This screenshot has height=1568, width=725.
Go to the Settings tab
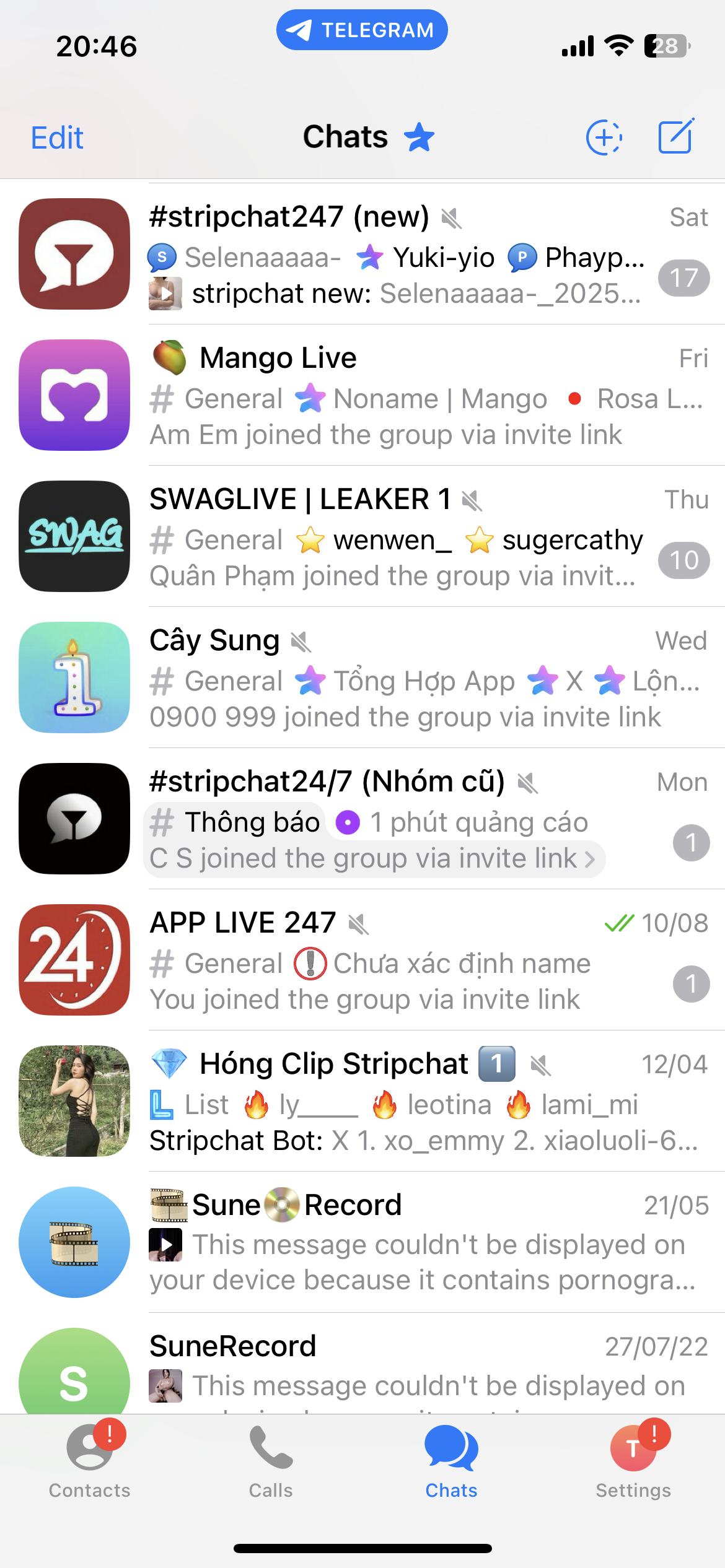[633, 1461]
